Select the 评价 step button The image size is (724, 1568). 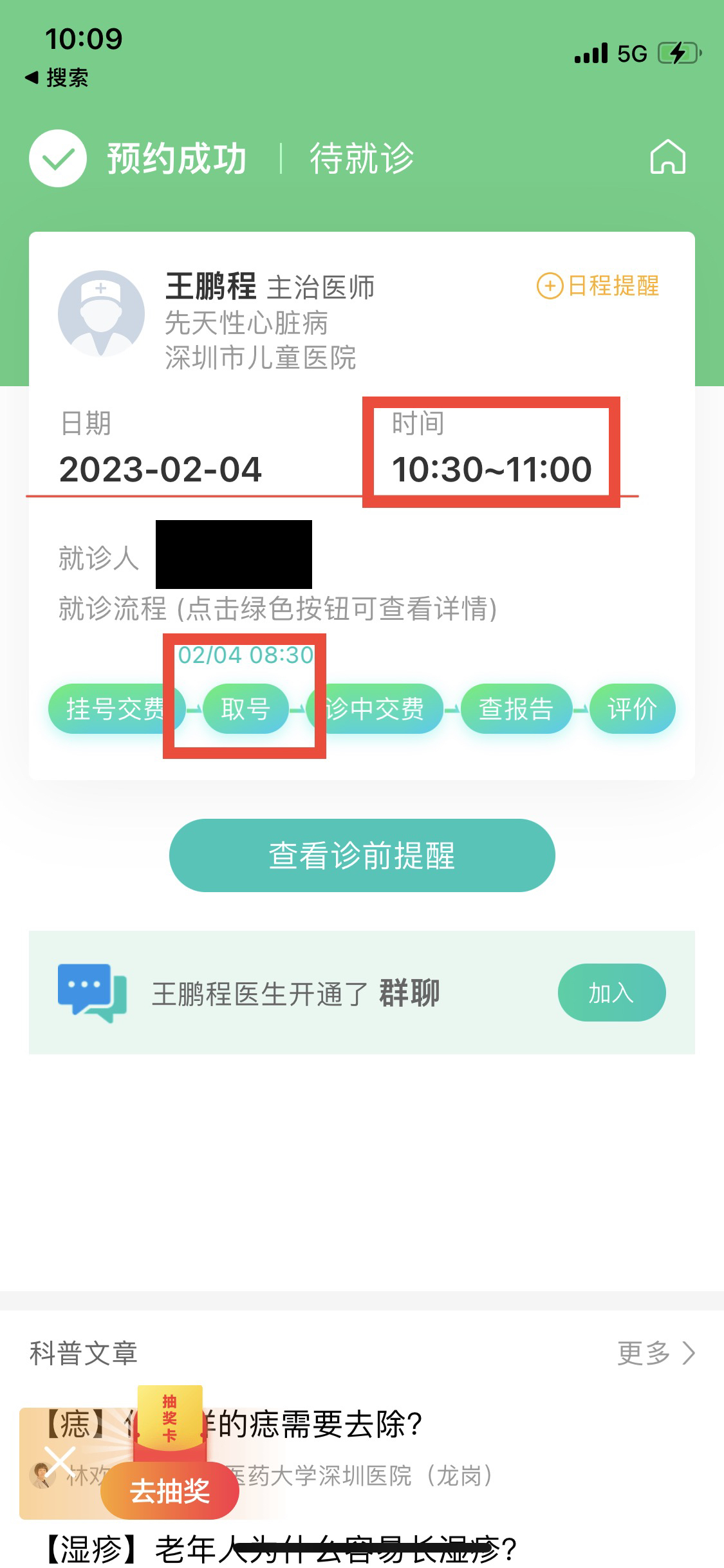(x=632, y=709)
